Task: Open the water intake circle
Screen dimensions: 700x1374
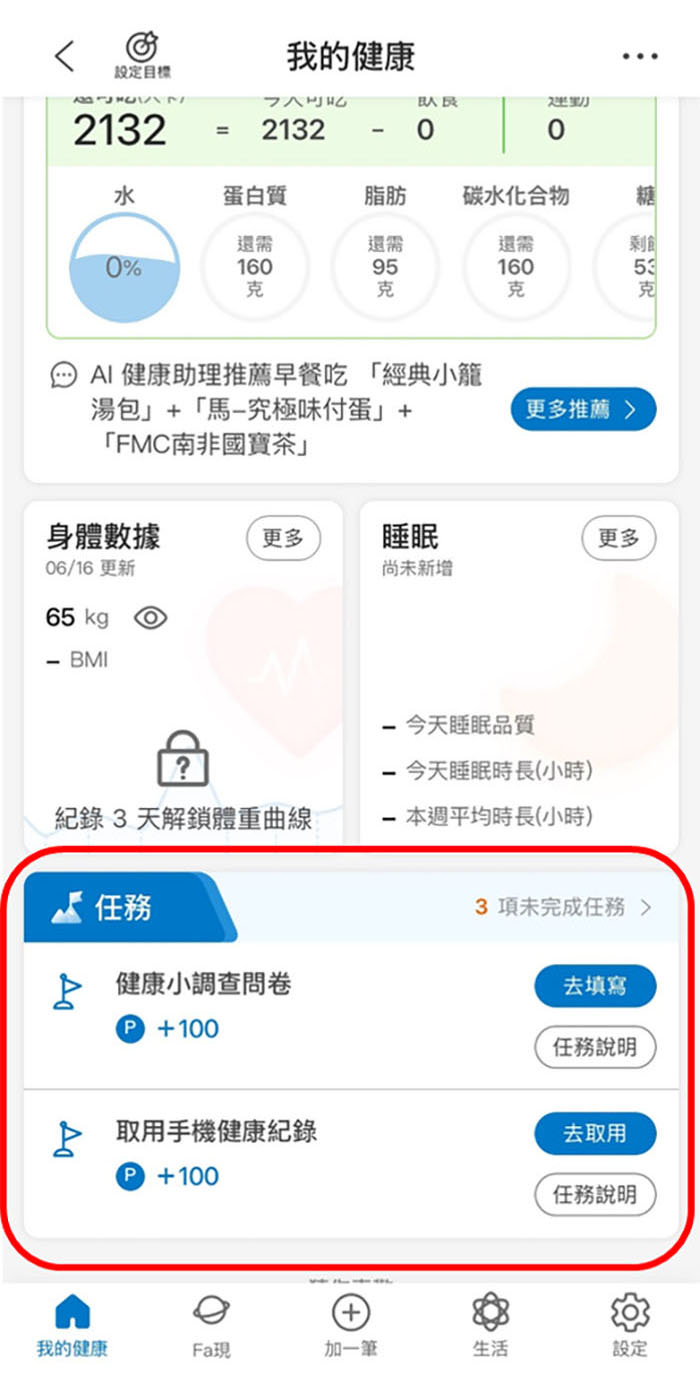Action: pos(125,267)
